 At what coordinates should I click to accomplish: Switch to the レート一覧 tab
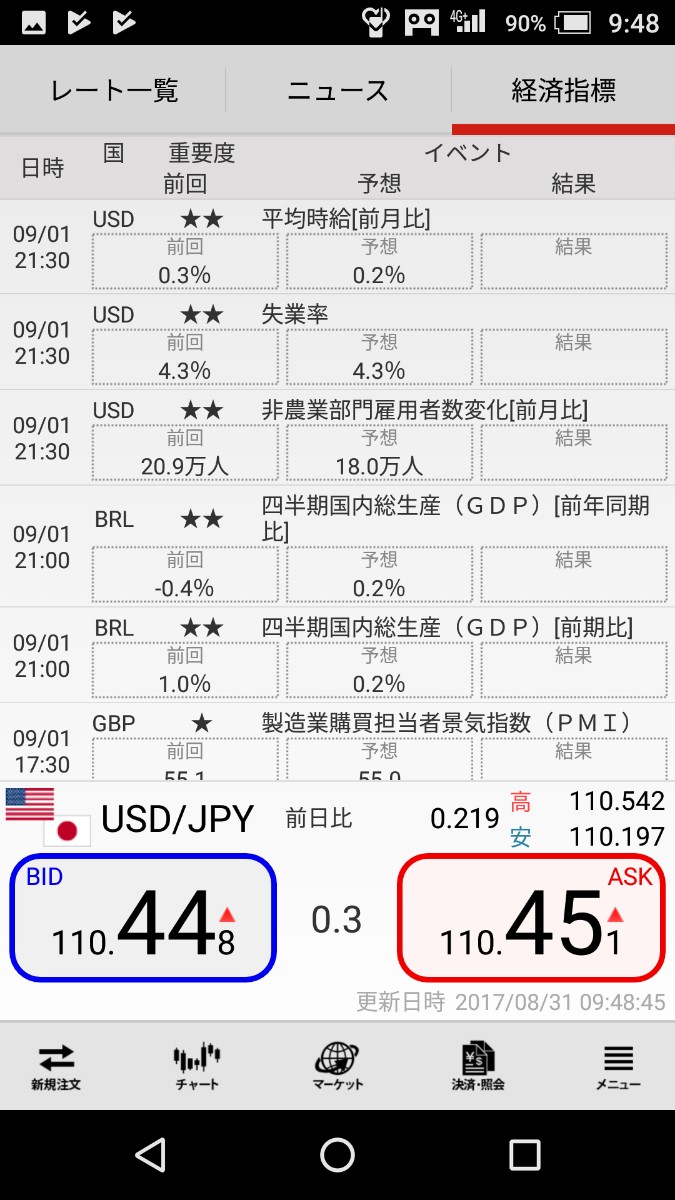tap(114, 92)
